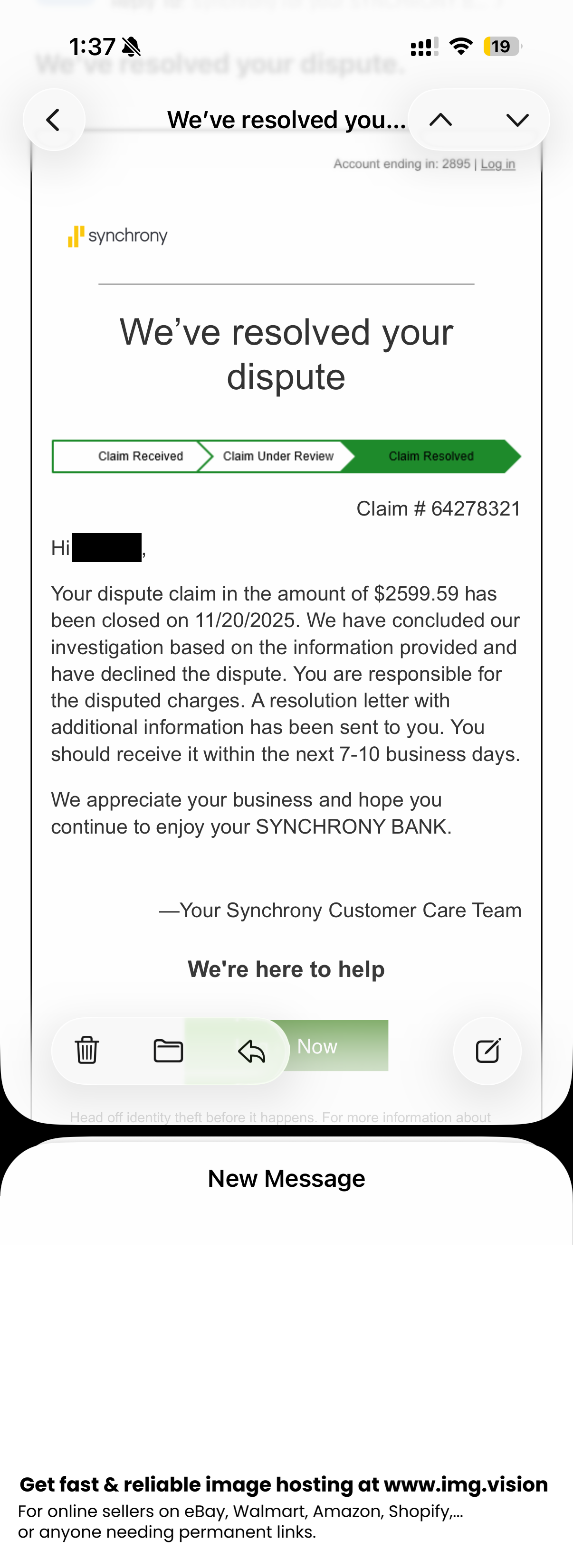The height and width of the screenshot is (1568, 573).
Task: Reply to the Synchrony email
Action: click(x=251, y=1051)
